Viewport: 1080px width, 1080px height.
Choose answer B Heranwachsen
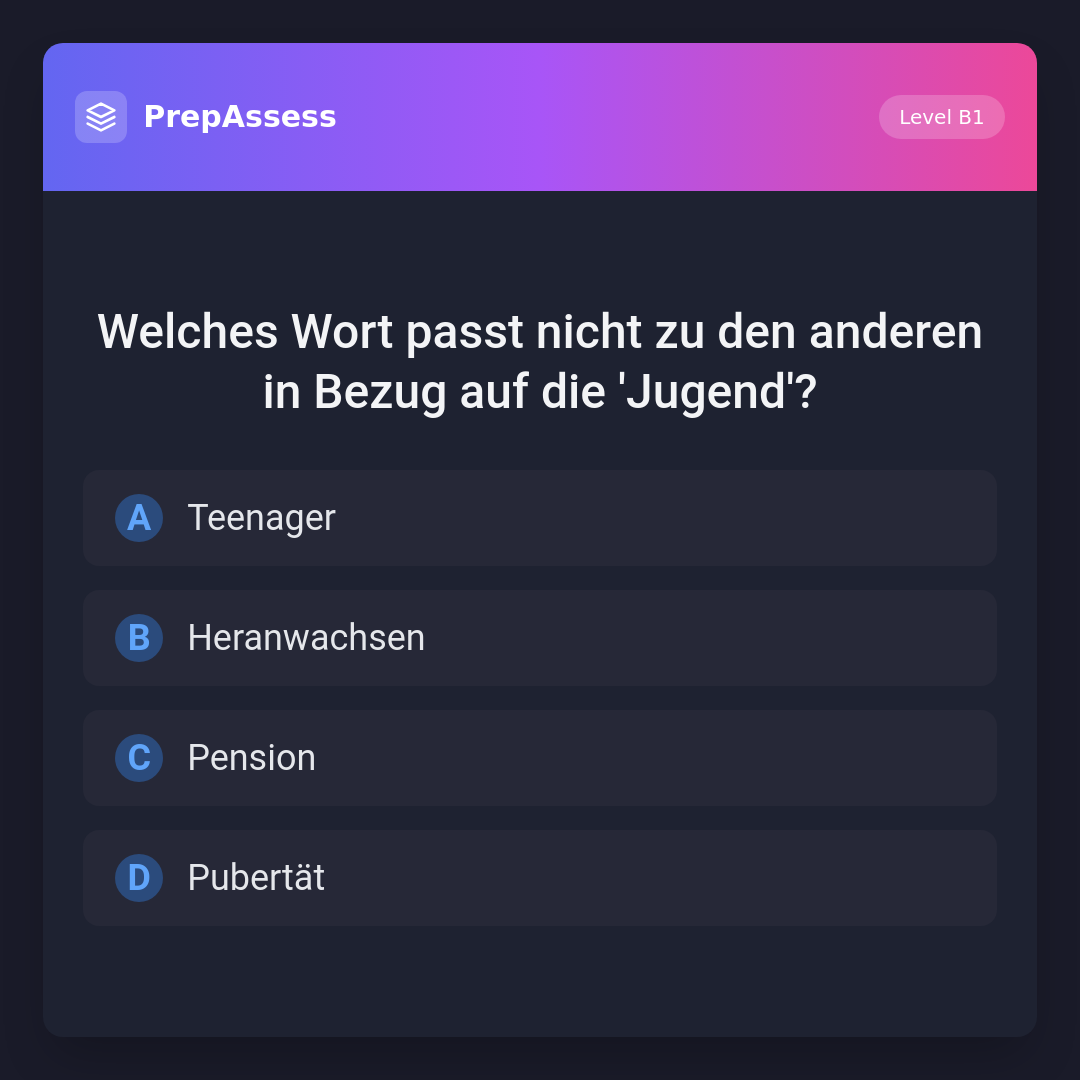tap(539, 638)
